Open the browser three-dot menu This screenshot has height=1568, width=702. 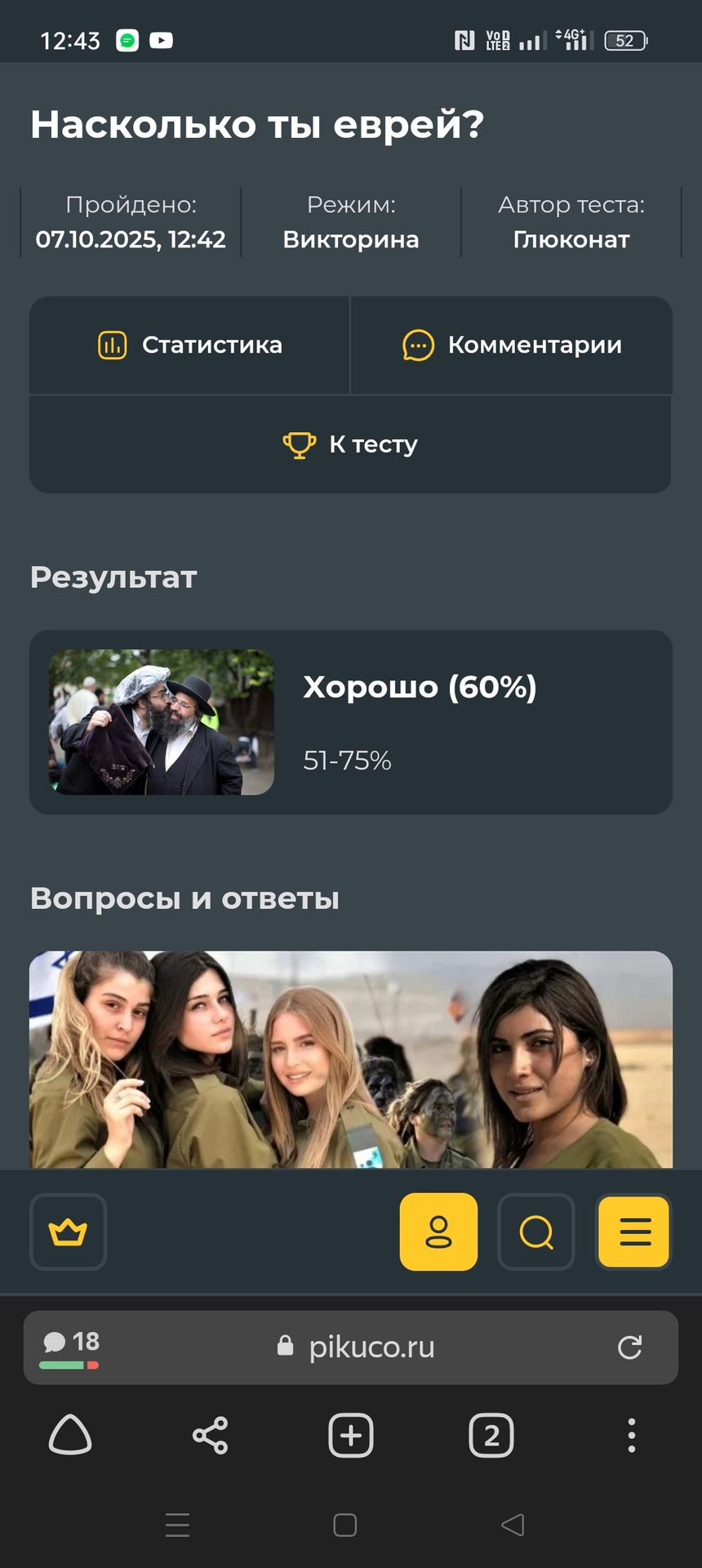[631, 1435]
